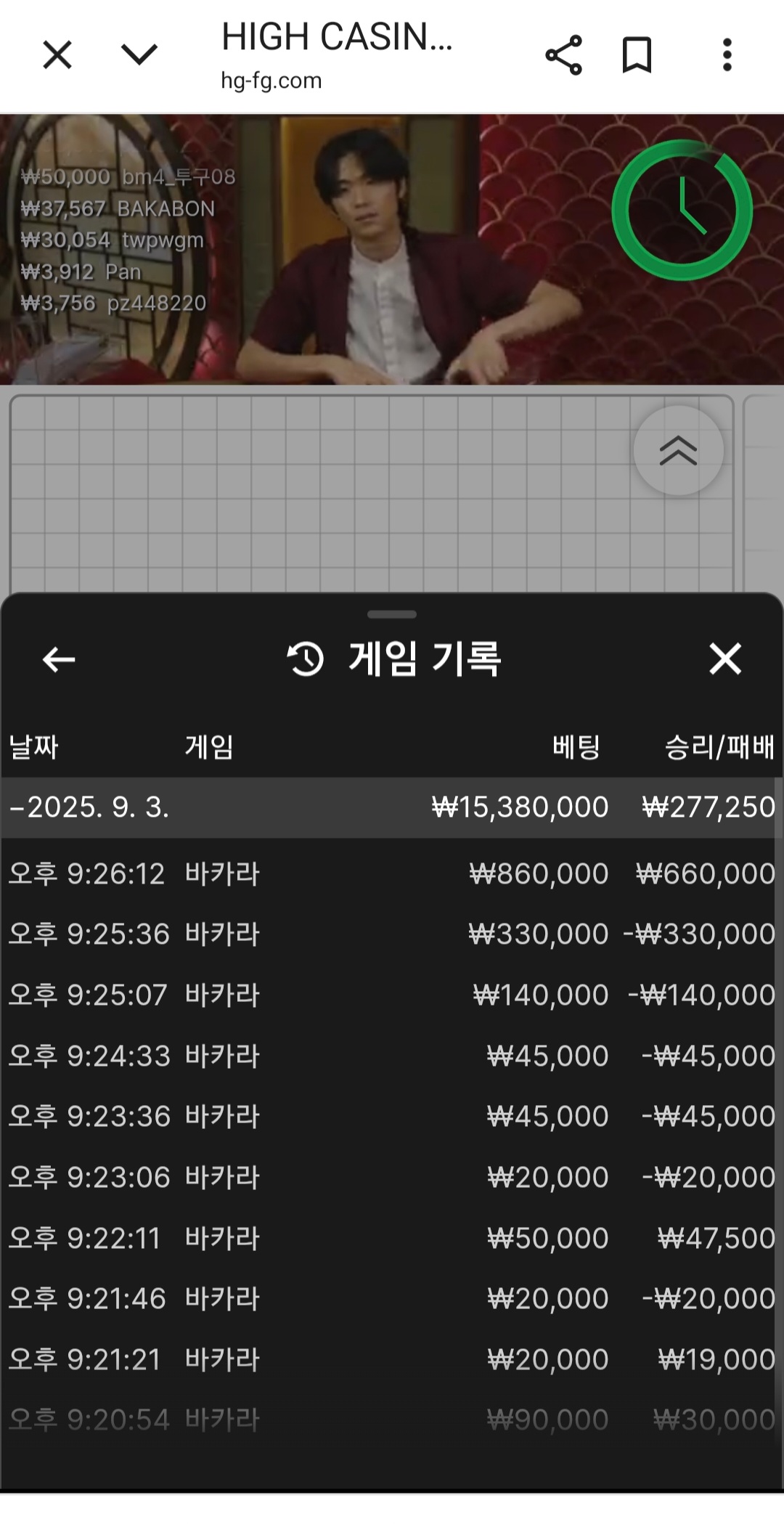
Task: Collapse the 2025. 9. 3. date group
Action: click(x=392, y=807)
